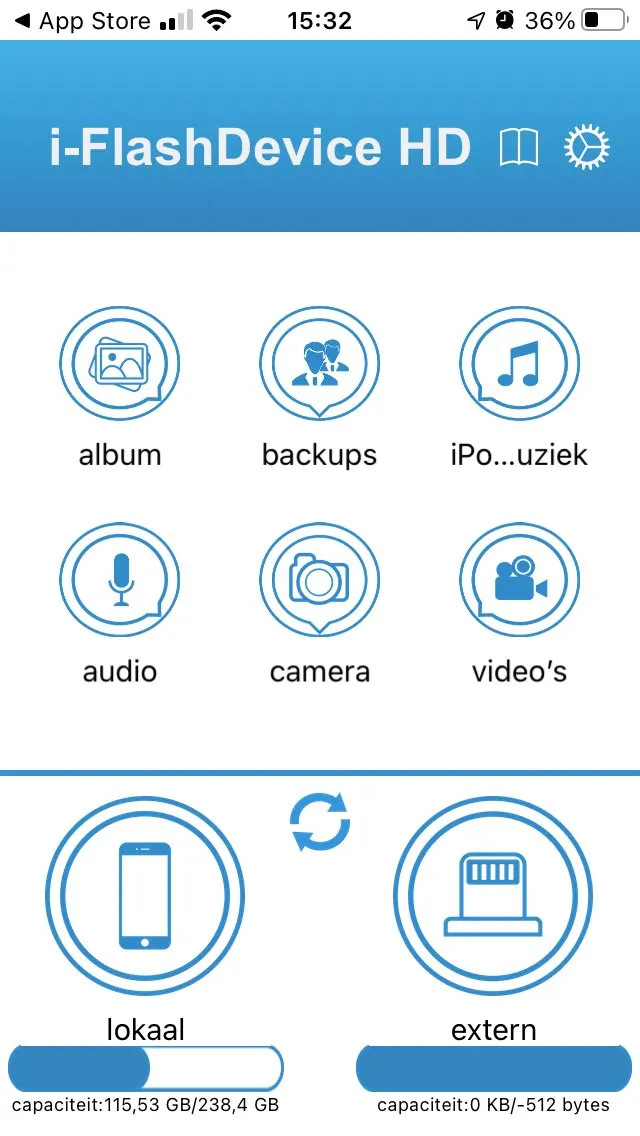Launch the camera feature
640x1136 pixels.
point(320,582)
